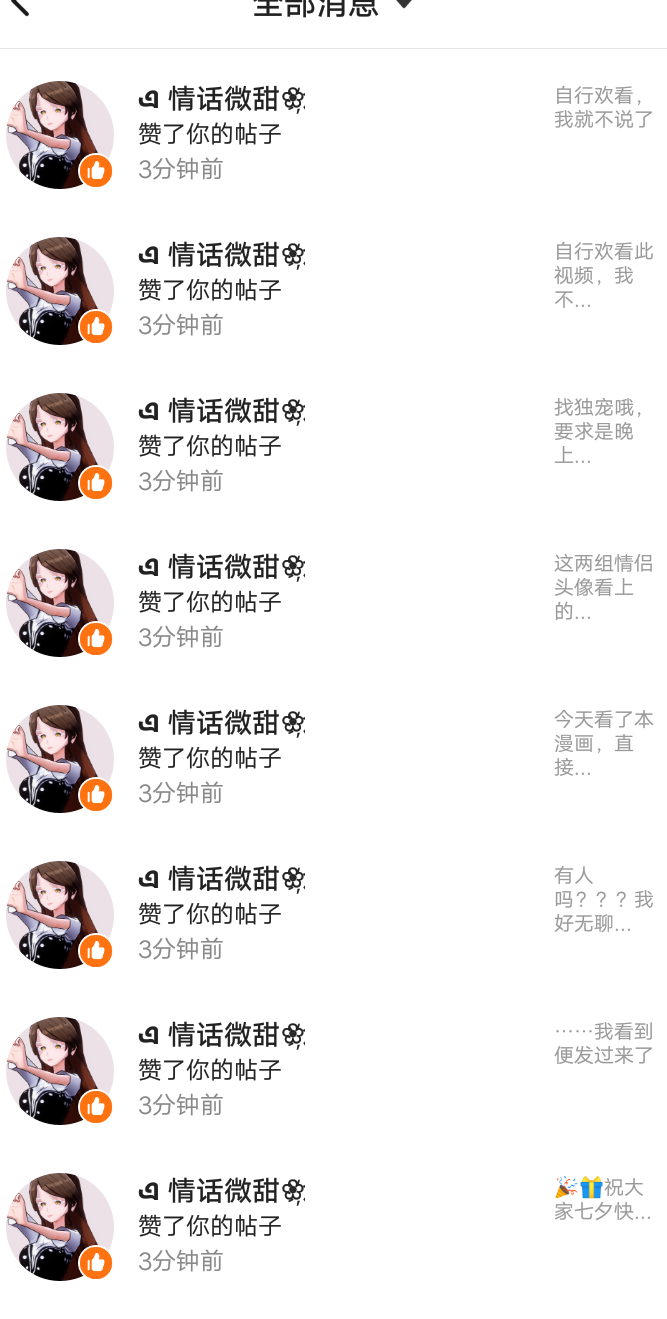Open the like notification for post 祝大家七夕快
The image size is (667, 1319).
(333, 1227)
